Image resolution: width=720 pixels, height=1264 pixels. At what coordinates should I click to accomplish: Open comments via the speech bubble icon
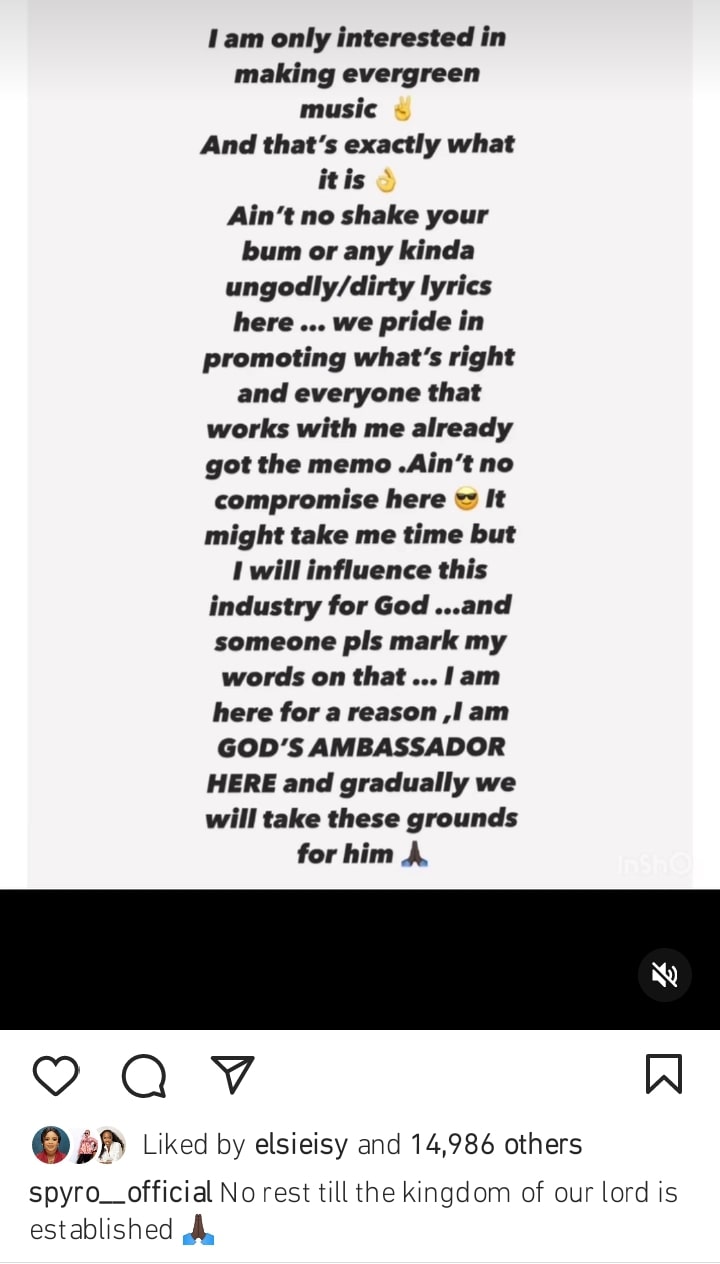click(144, 1076)
